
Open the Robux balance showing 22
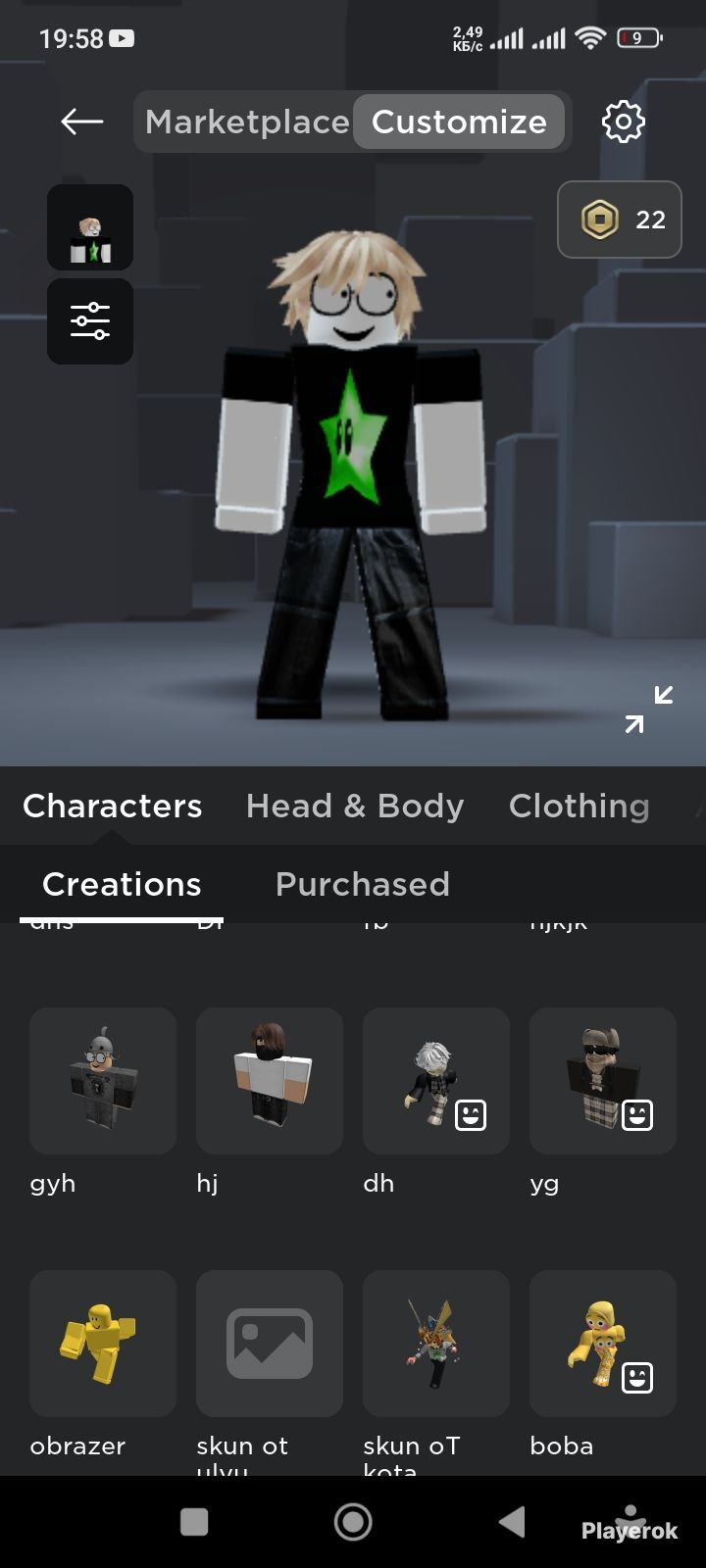[620, 220]
